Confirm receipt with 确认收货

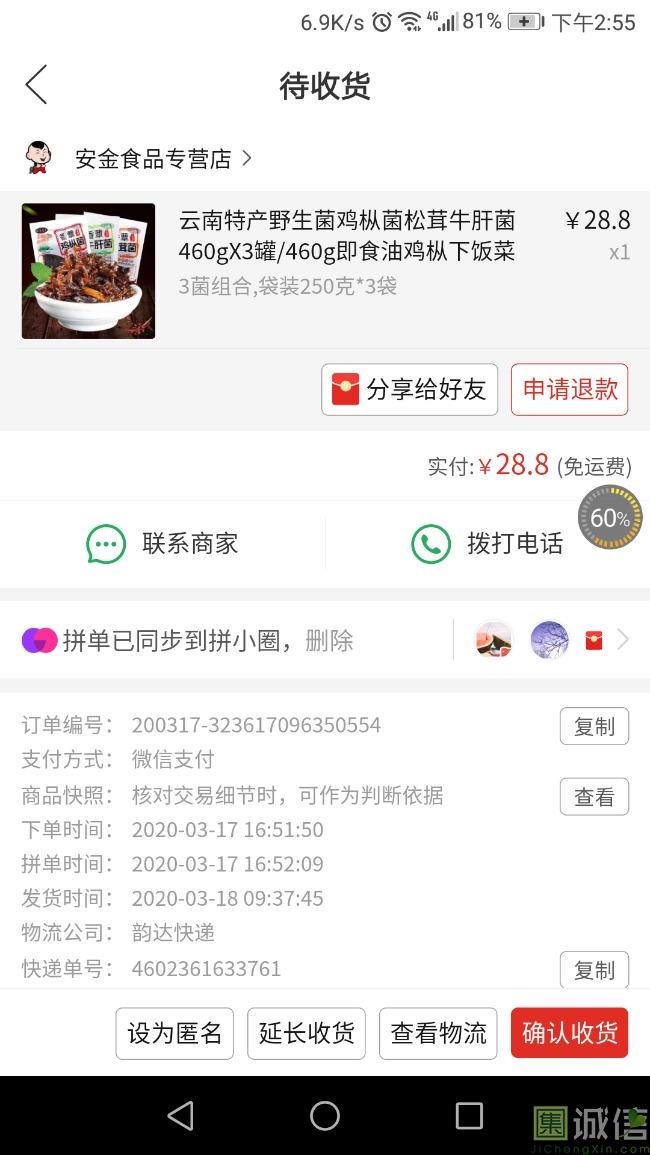click(569, 1033)
